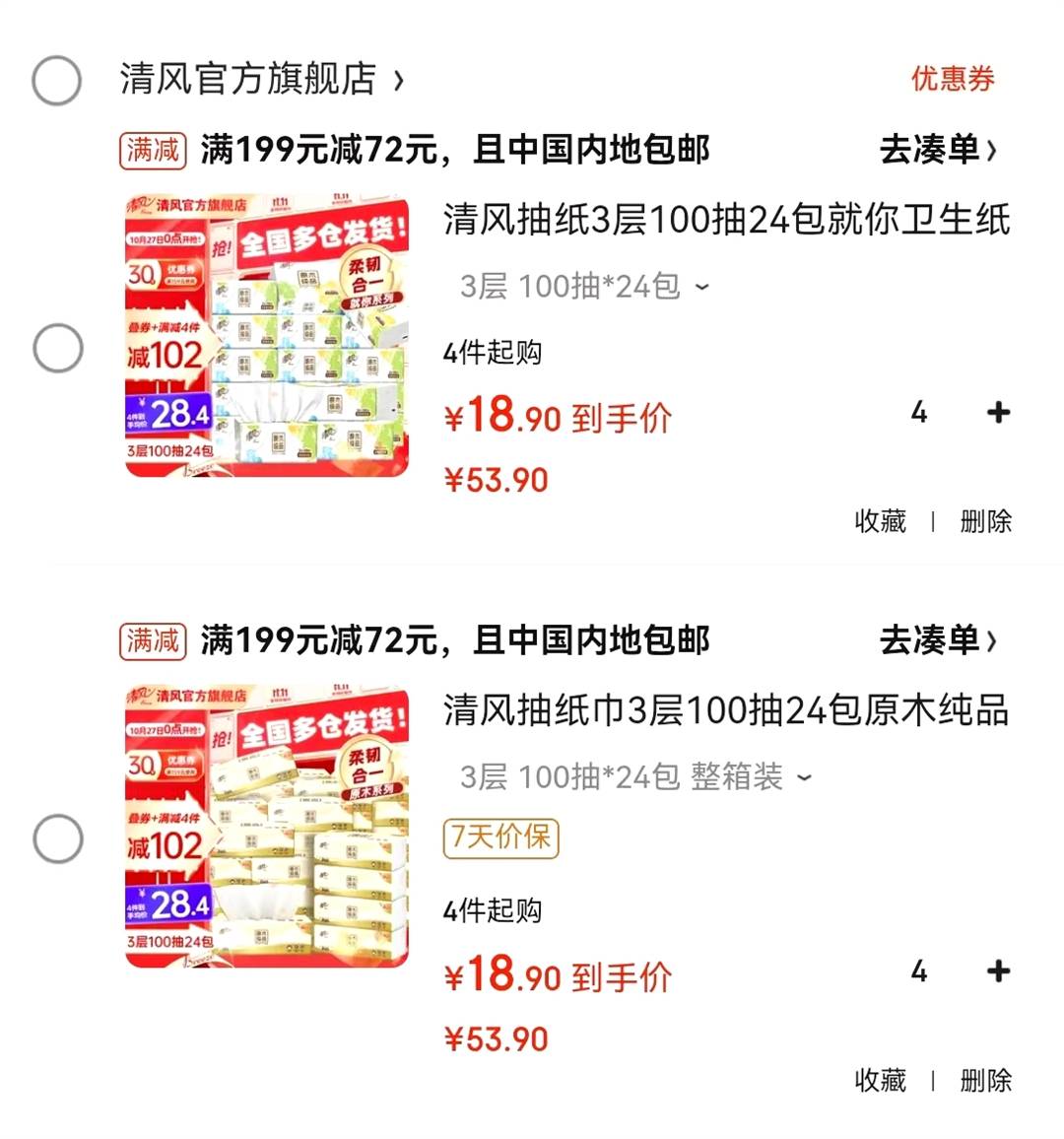Viewport: 1064px width, 1139px height.
Task: Tap 去凑单 above the 就你卫生纸 item
Action: [x=937, y=150]
